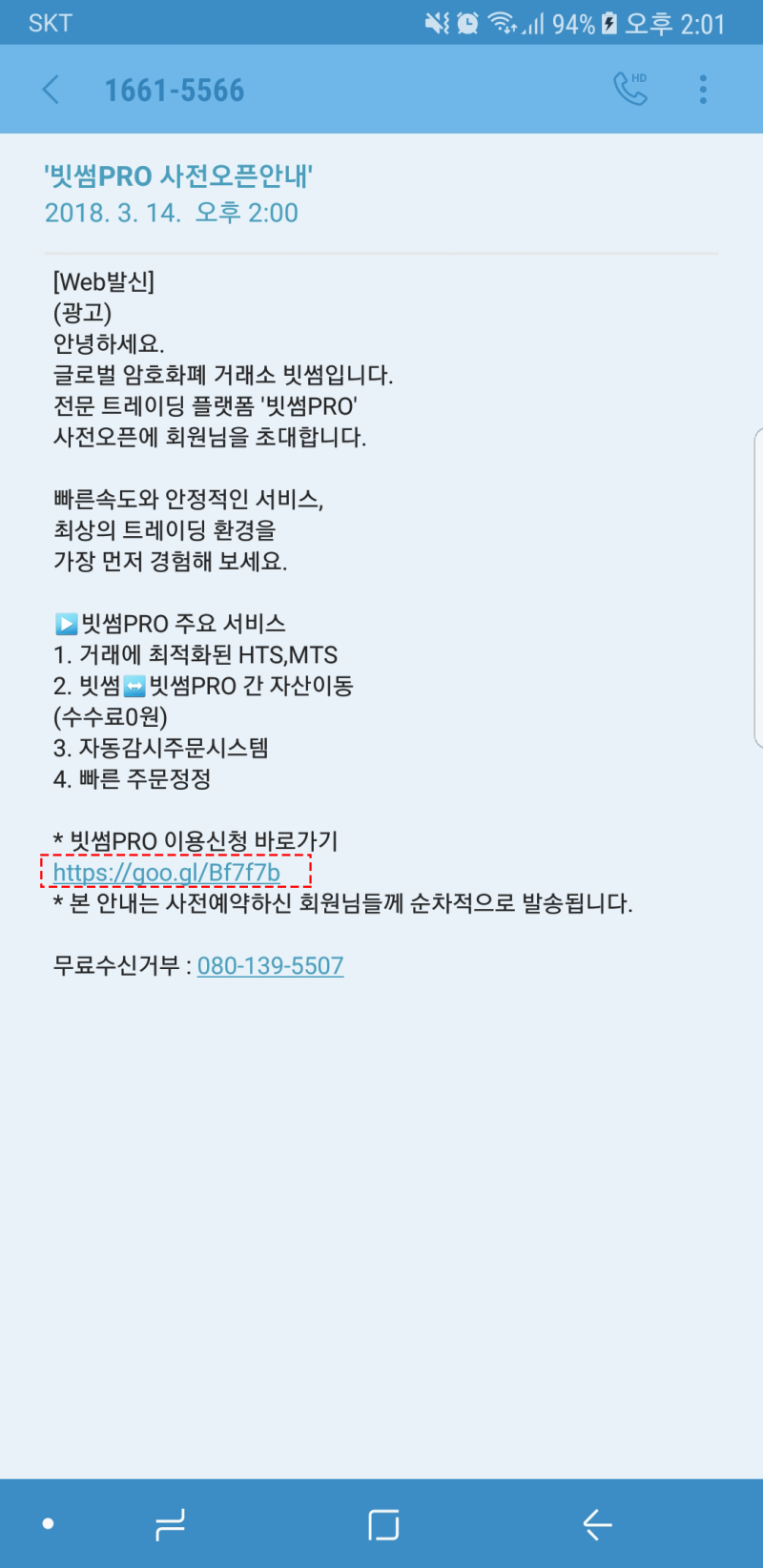The width and height of the screenshot is (763, 1568).
Task: Tap the alarm clock icon in the status bar
Action: pos(465,22)
